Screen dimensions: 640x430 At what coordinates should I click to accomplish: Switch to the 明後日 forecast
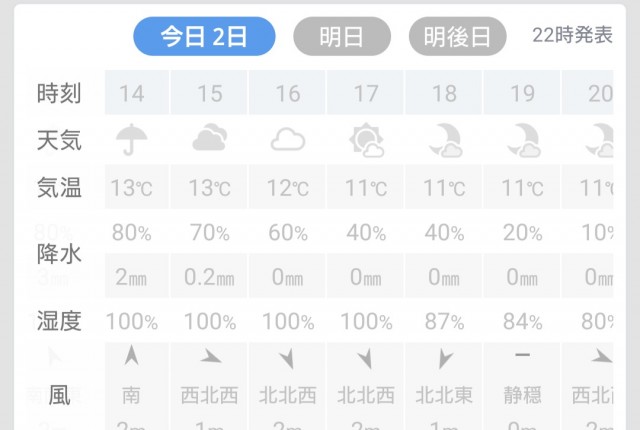[457, 37]
